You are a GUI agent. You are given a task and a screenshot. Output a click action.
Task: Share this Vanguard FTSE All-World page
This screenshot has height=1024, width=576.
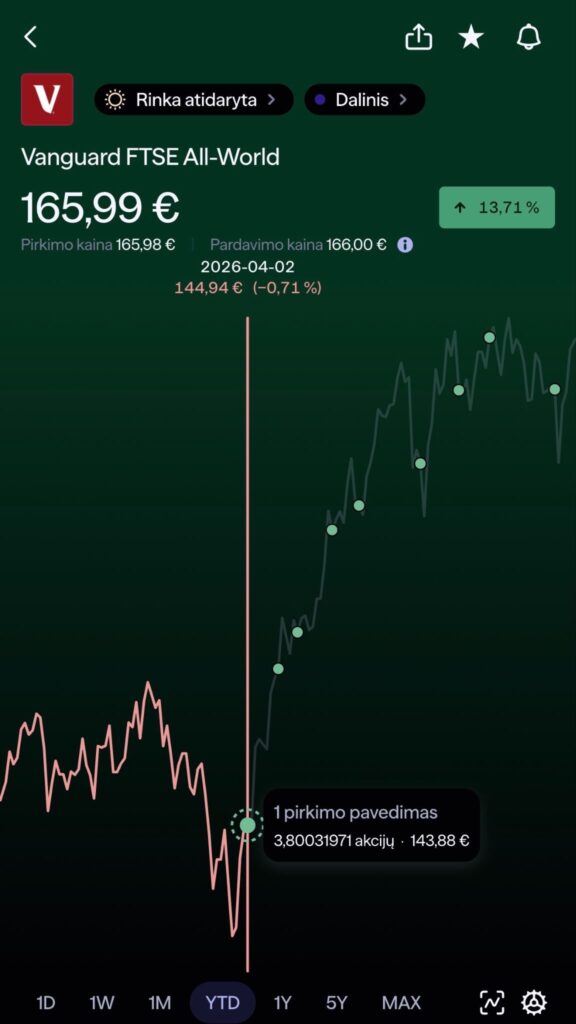pos(419,37)
